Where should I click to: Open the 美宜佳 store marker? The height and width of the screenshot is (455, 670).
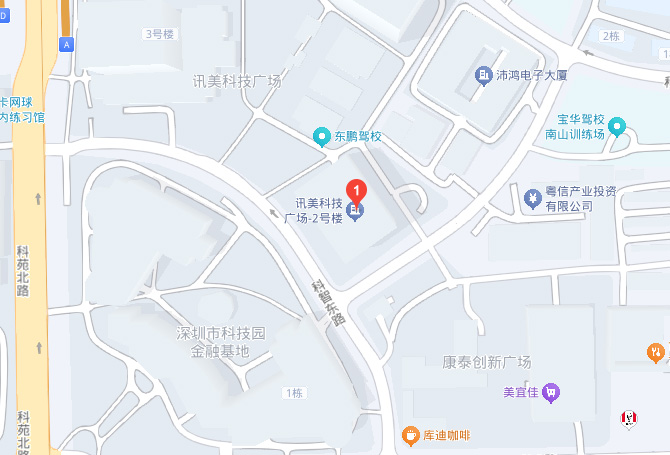(552, 392)
